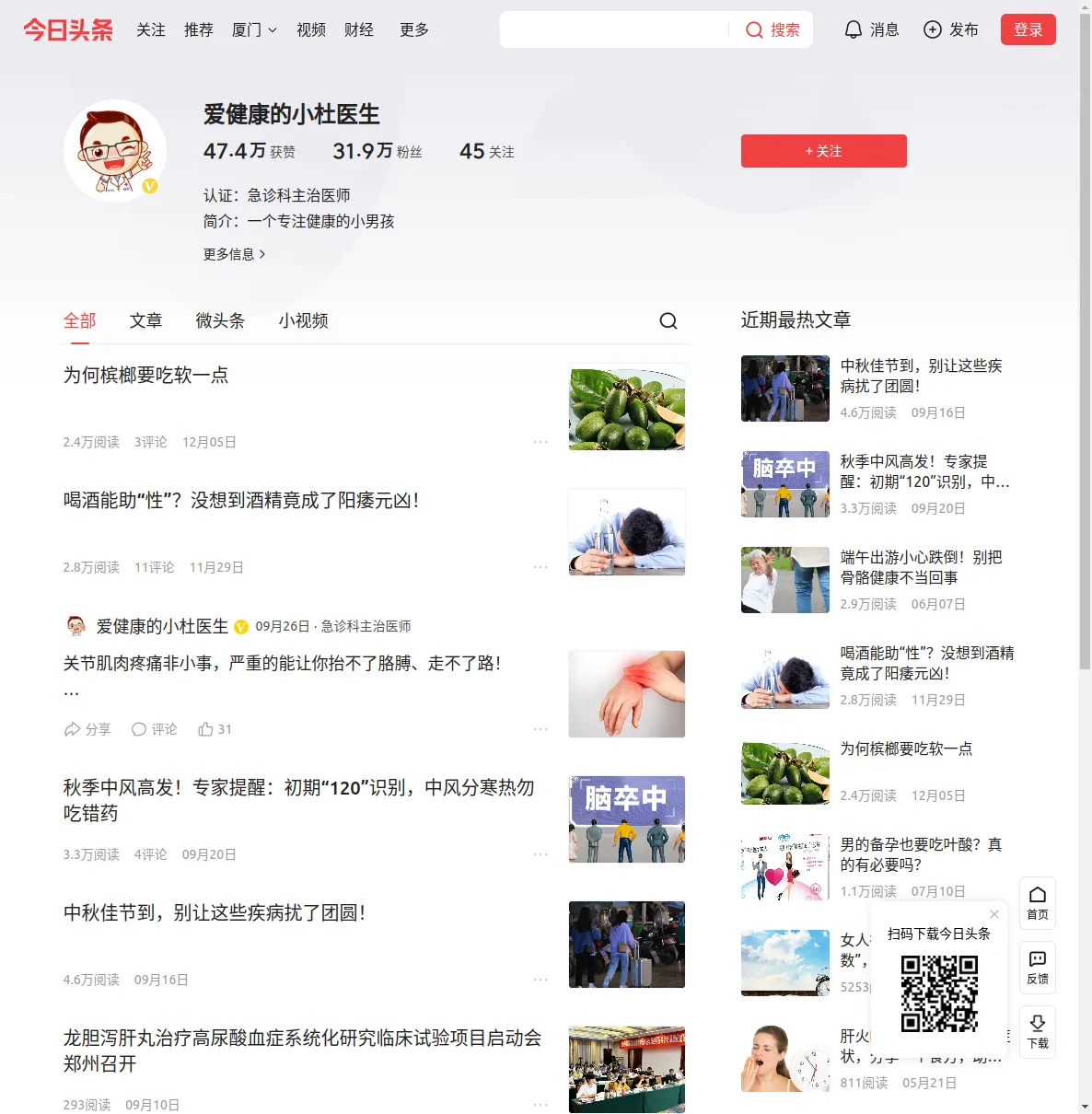Open 更多信息 profile details
The width and height of the screenshot is (1092, 1114).
coord(234,254)
